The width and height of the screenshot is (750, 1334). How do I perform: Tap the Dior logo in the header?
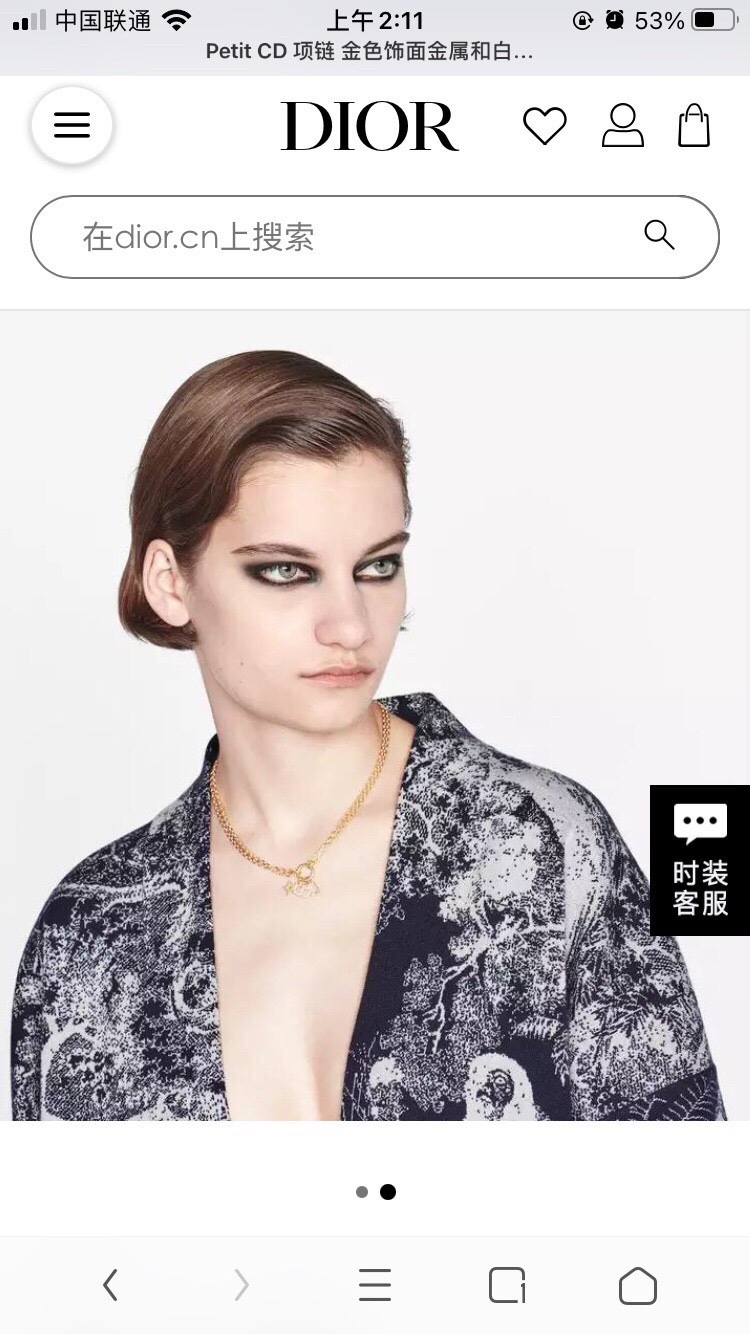pyautogui.click(x=369, y=127)
